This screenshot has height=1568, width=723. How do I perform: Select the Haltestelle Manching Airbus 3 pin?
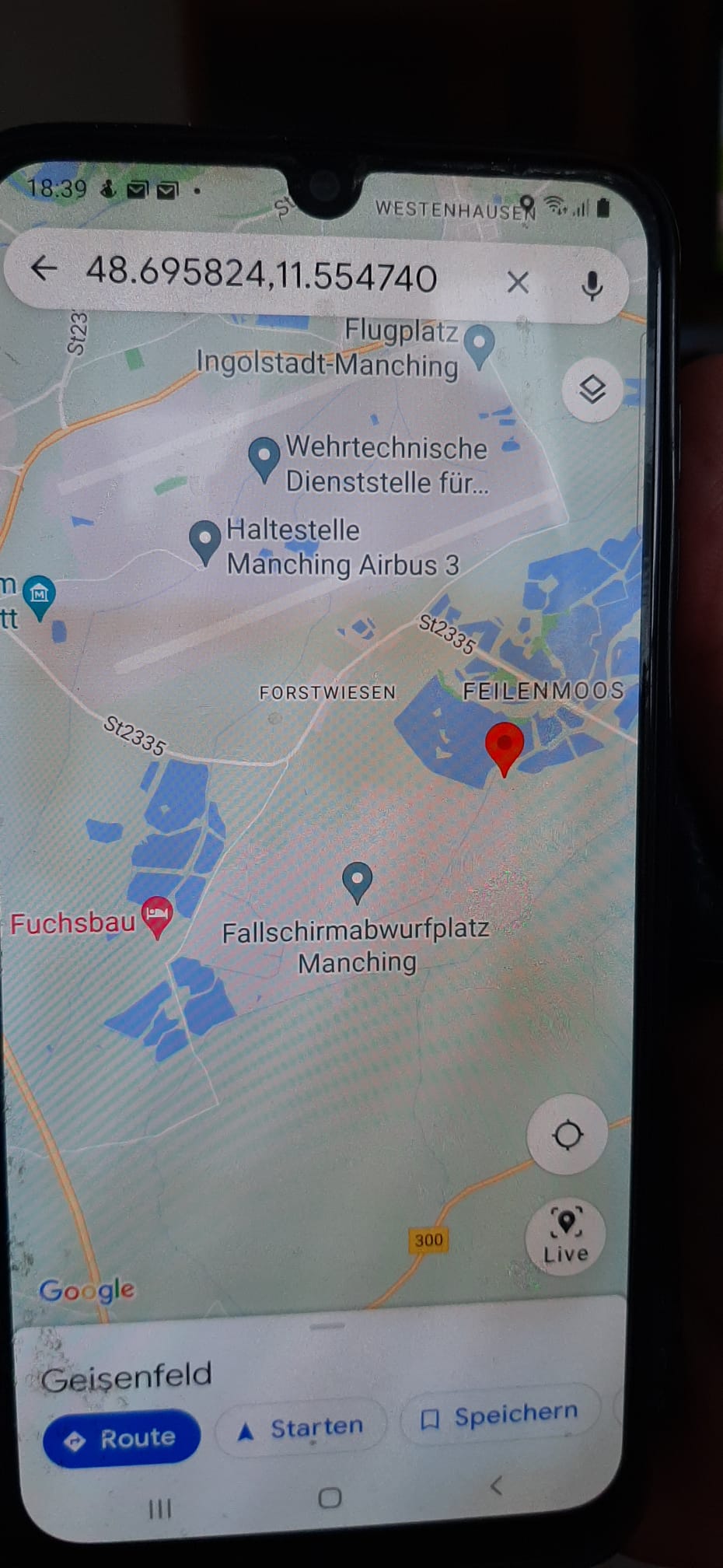coord(205,541)
